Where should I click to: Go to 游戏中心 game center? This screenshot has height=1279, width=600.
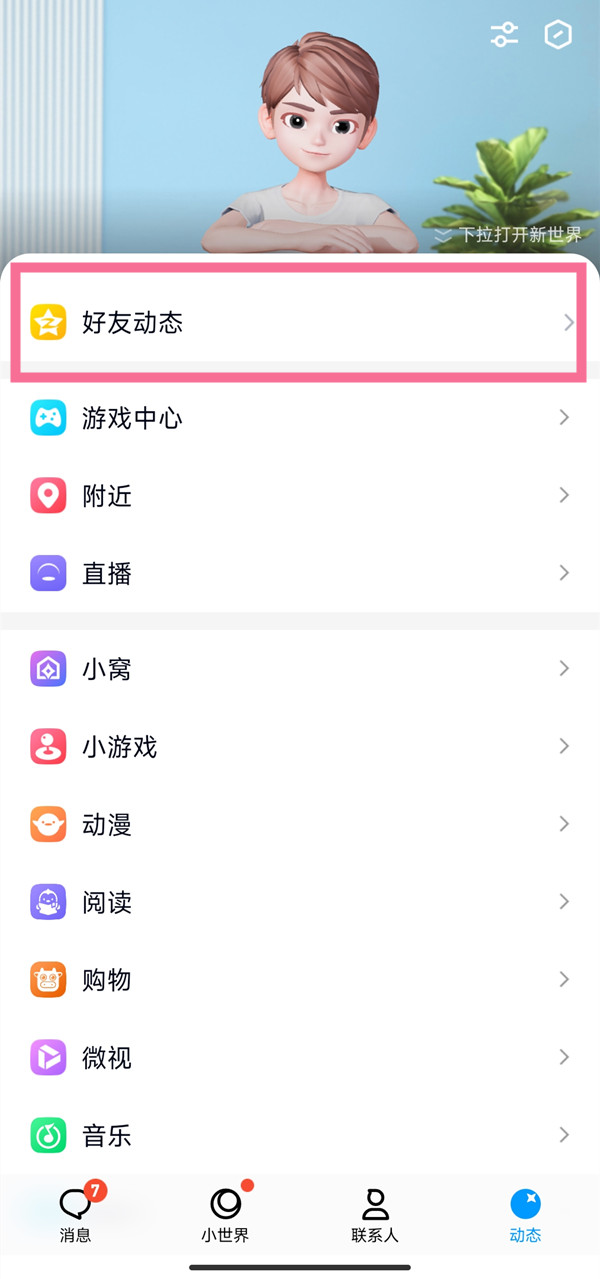click(x=298, y=418)
